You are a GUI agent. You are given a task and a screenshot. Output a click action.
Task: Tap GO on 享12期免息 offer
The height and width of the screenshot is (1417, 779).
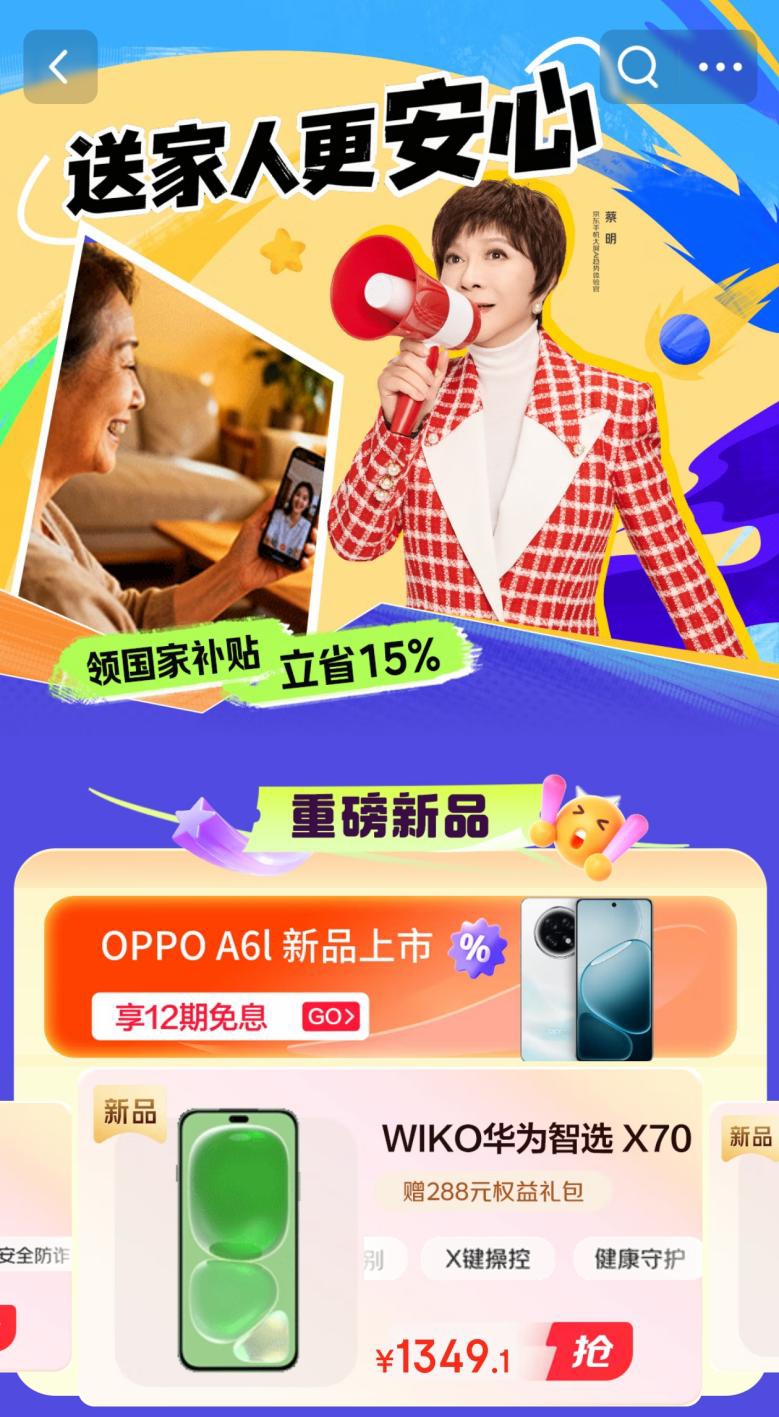(330, 1017)
